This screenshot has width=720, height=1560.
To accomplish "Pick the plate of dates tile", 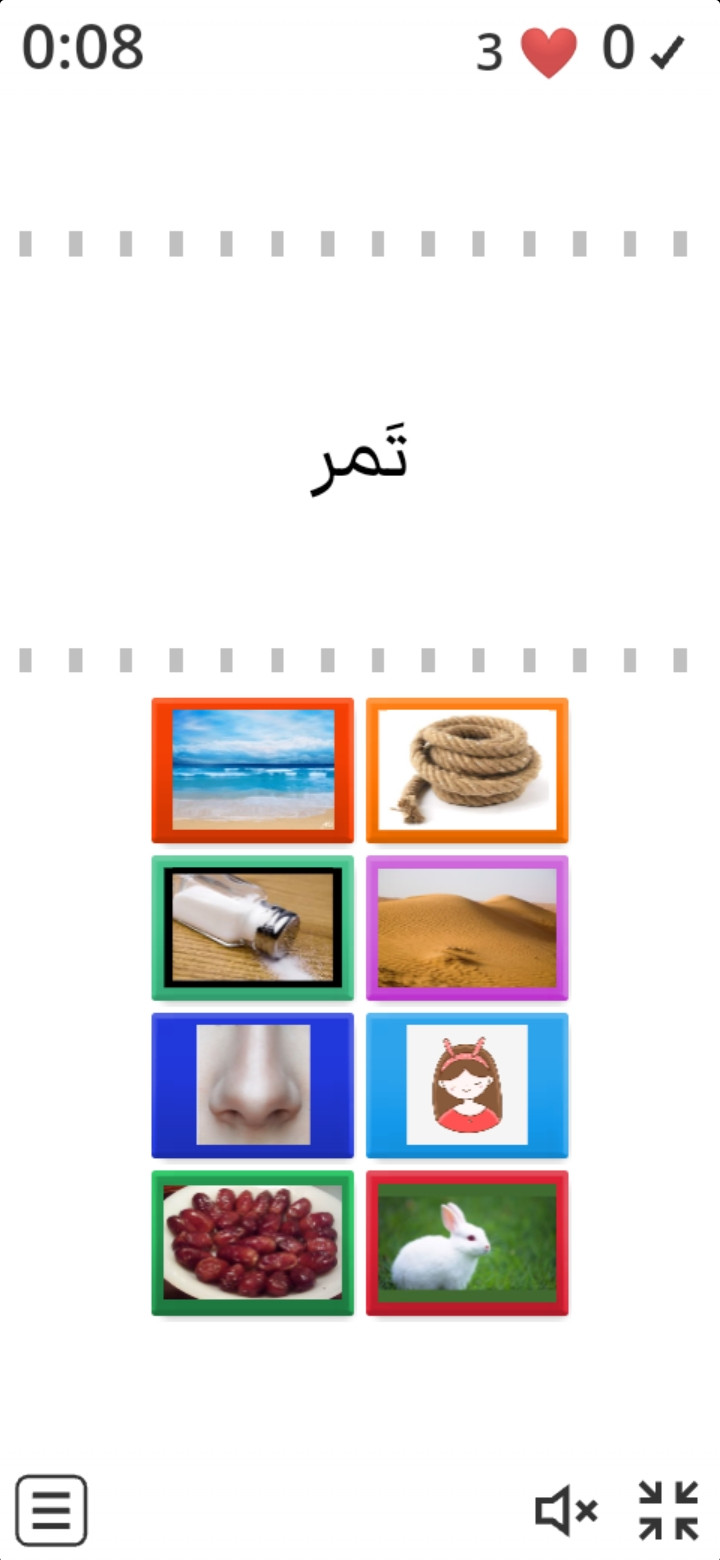I will point(253,1242).
